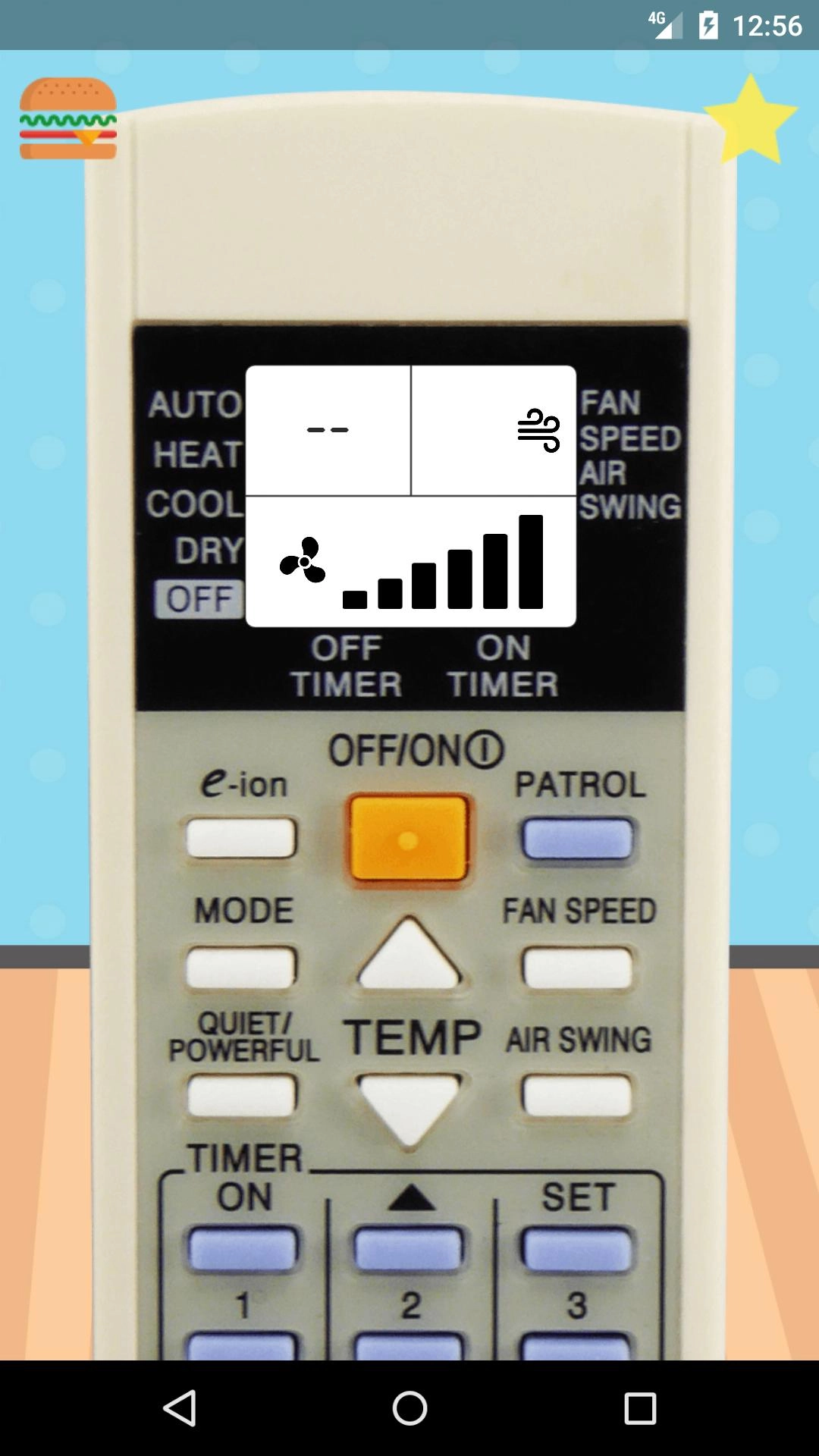
Task: Go back using the system back button
Action: pos(180,1408)
